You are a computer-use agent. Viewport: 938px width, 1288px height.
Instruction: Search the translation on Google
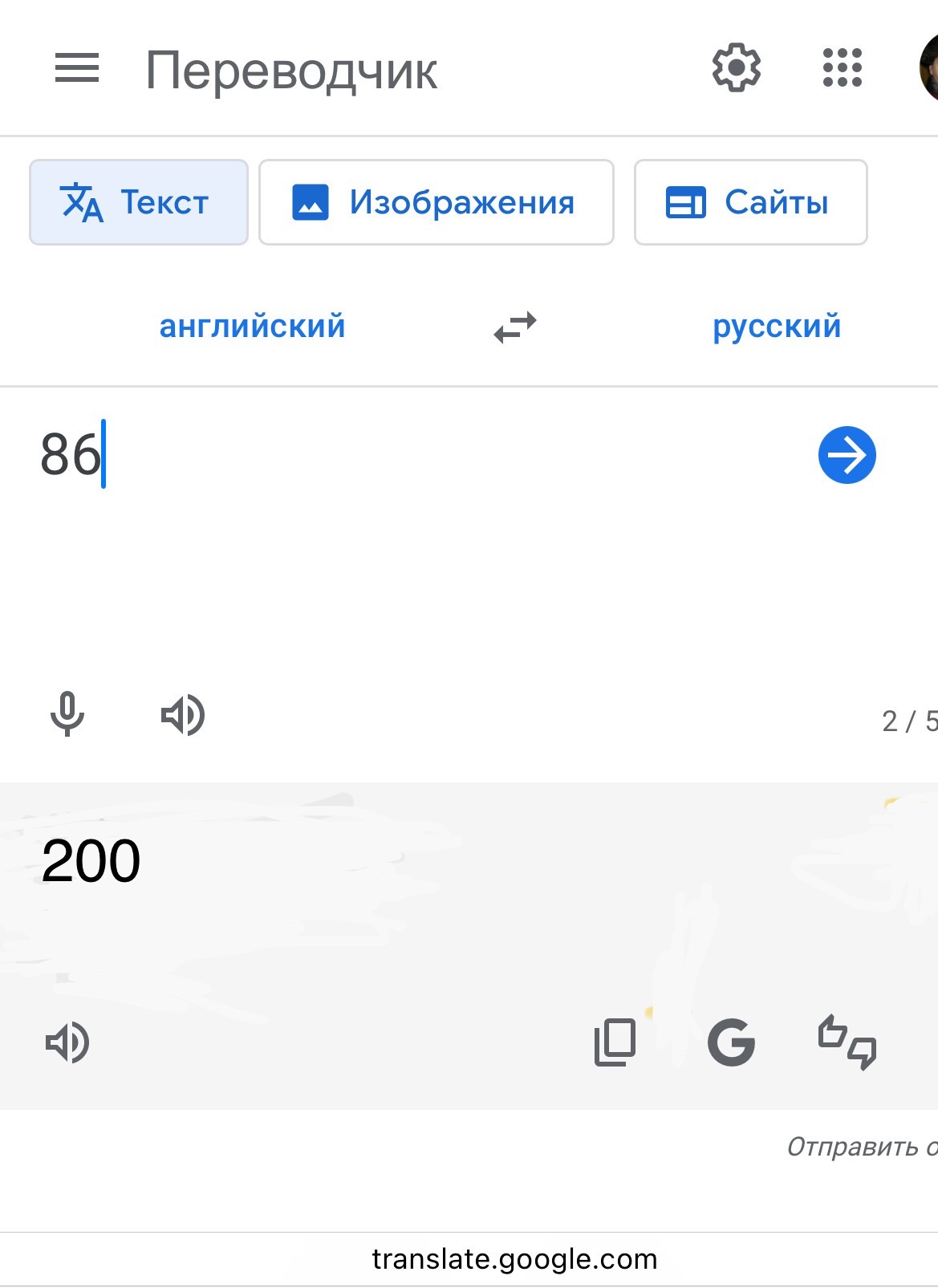(x=731, y=1042)
